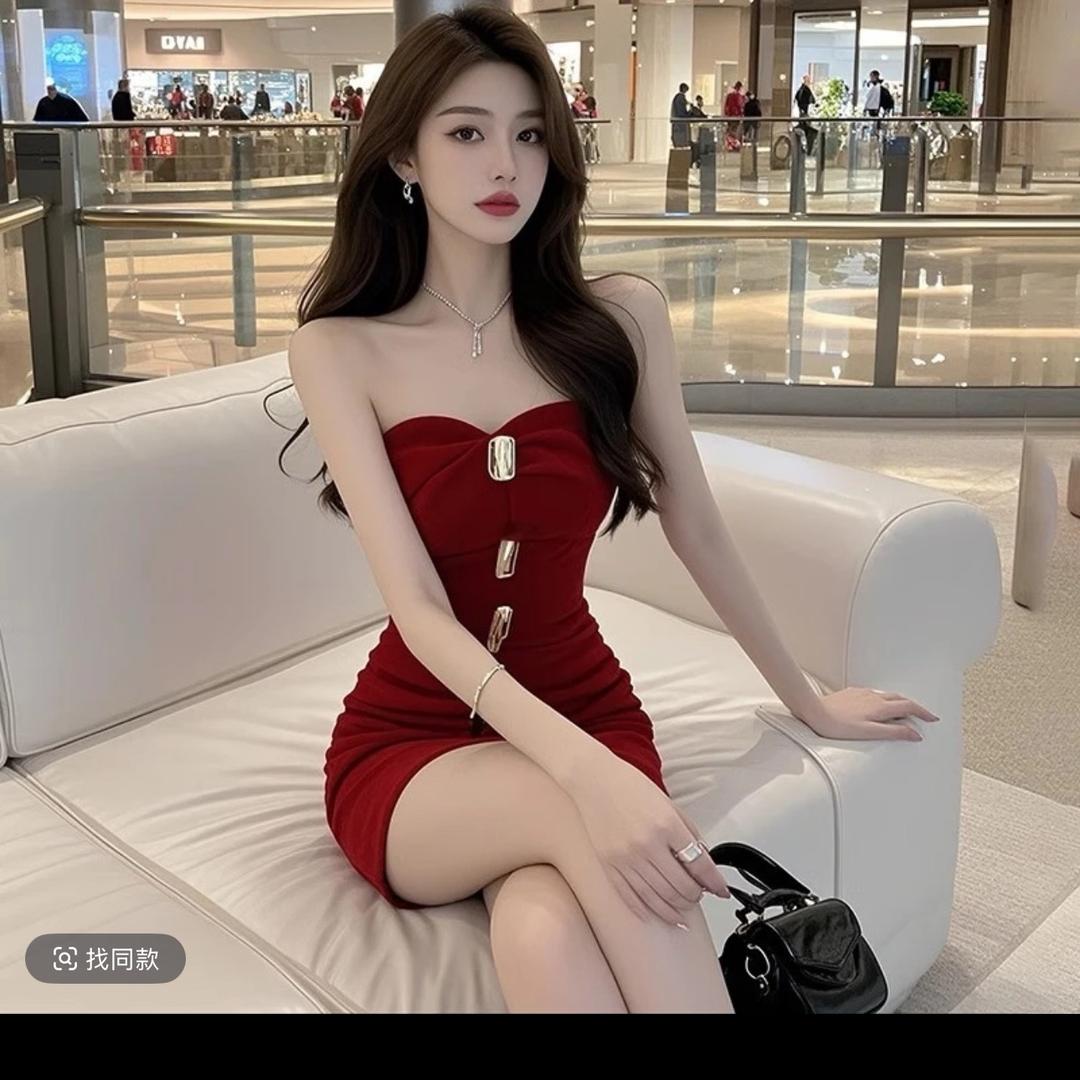
Task: Tap the 找同款 find-similar button
Action: (105, 959)
